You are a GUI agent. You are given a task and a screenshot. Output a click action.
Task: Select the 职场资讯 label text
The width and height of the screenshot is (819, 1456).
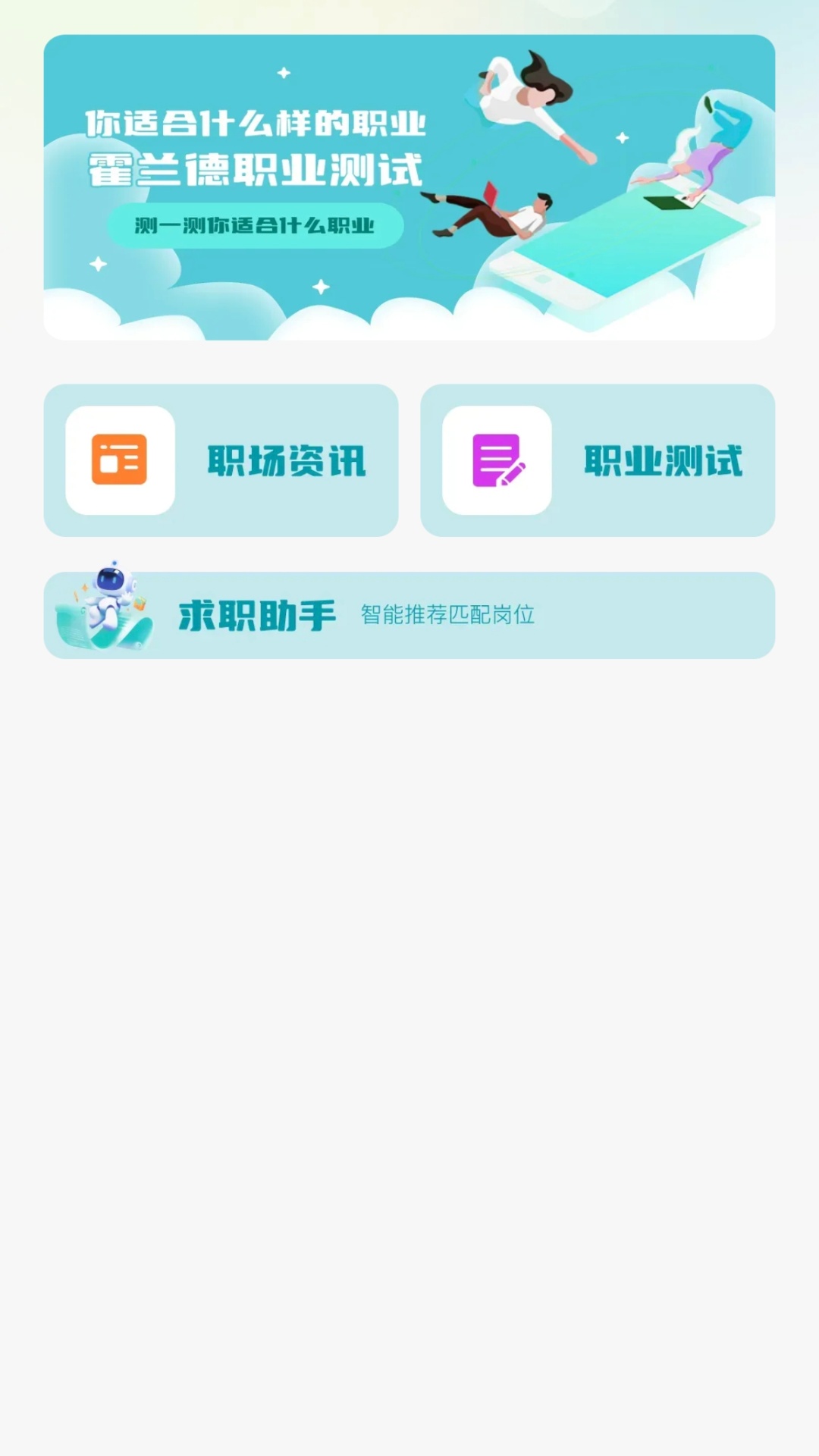286,461
